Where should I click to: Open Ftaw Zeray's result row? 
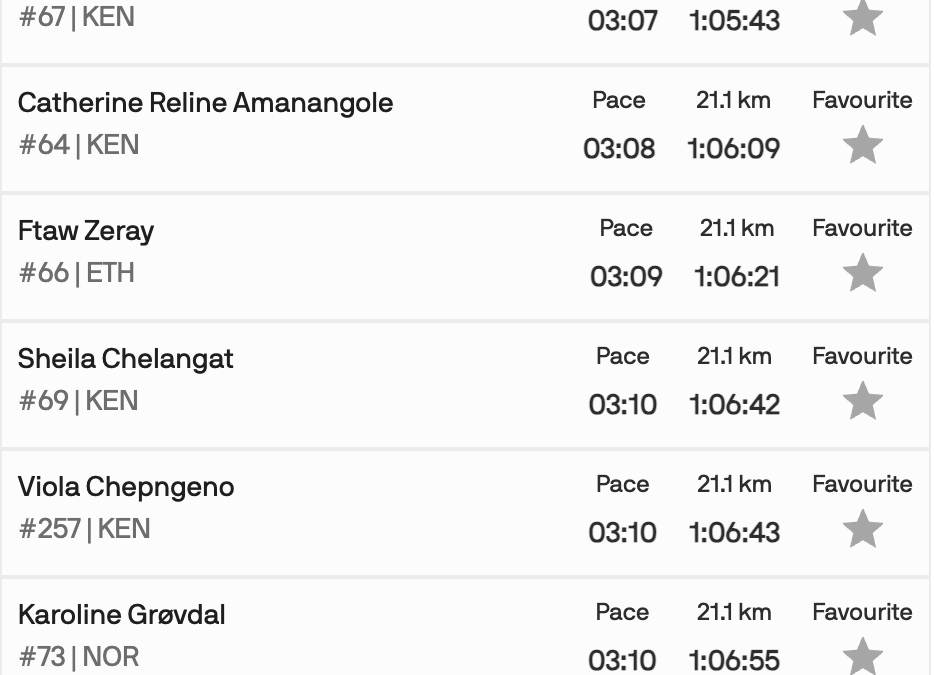(86, 231)
